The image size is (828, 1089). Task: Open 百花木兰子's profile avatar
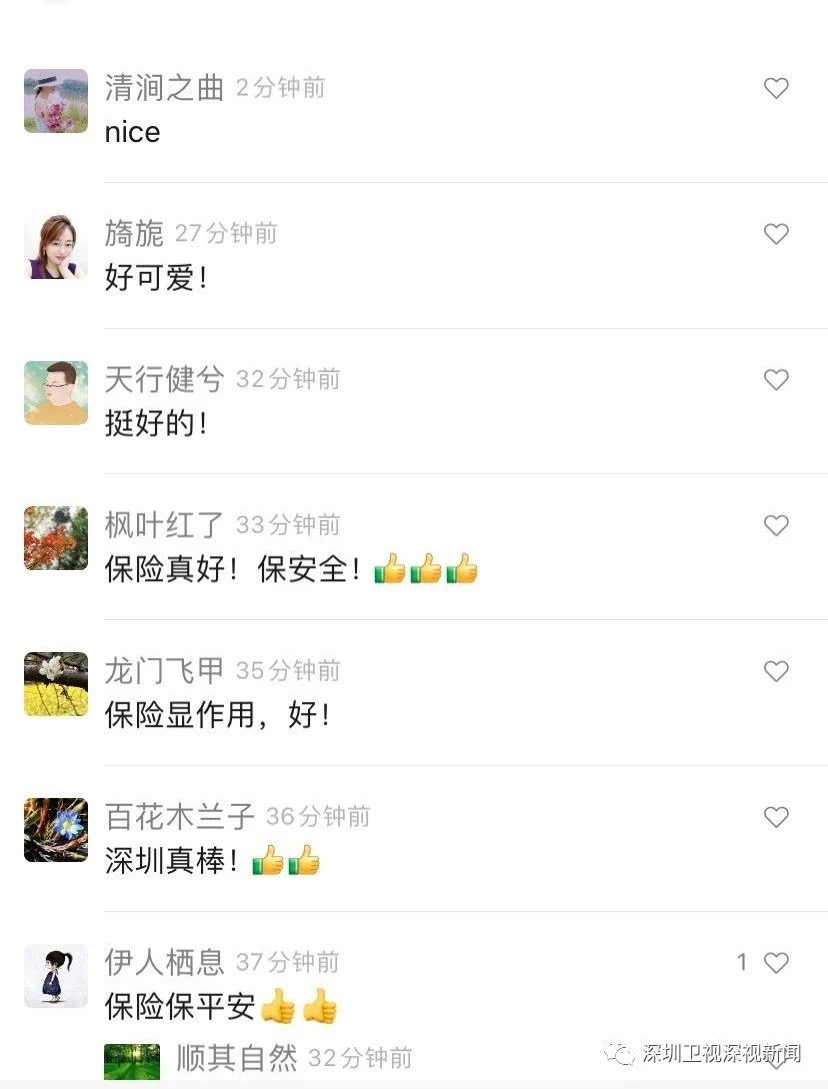click(56, 830)
